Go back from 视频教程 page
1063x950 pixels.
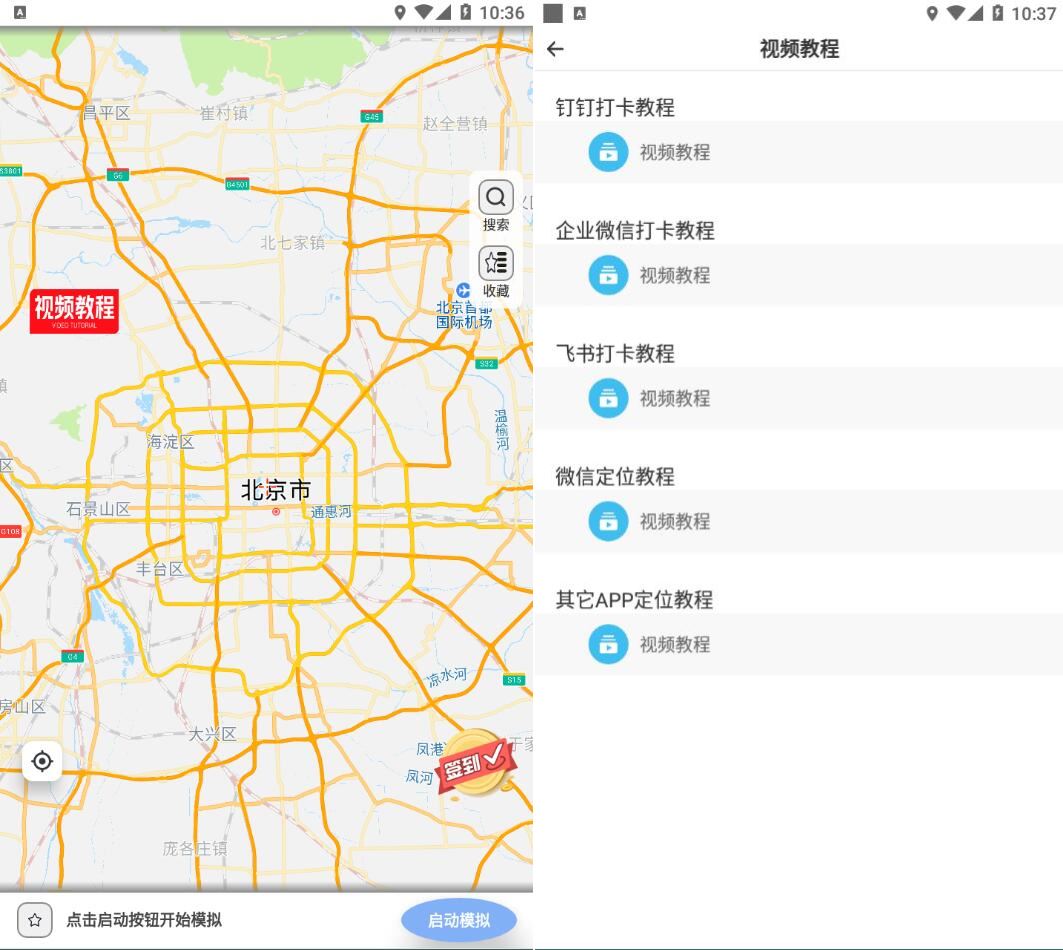(x=556, y=49)
